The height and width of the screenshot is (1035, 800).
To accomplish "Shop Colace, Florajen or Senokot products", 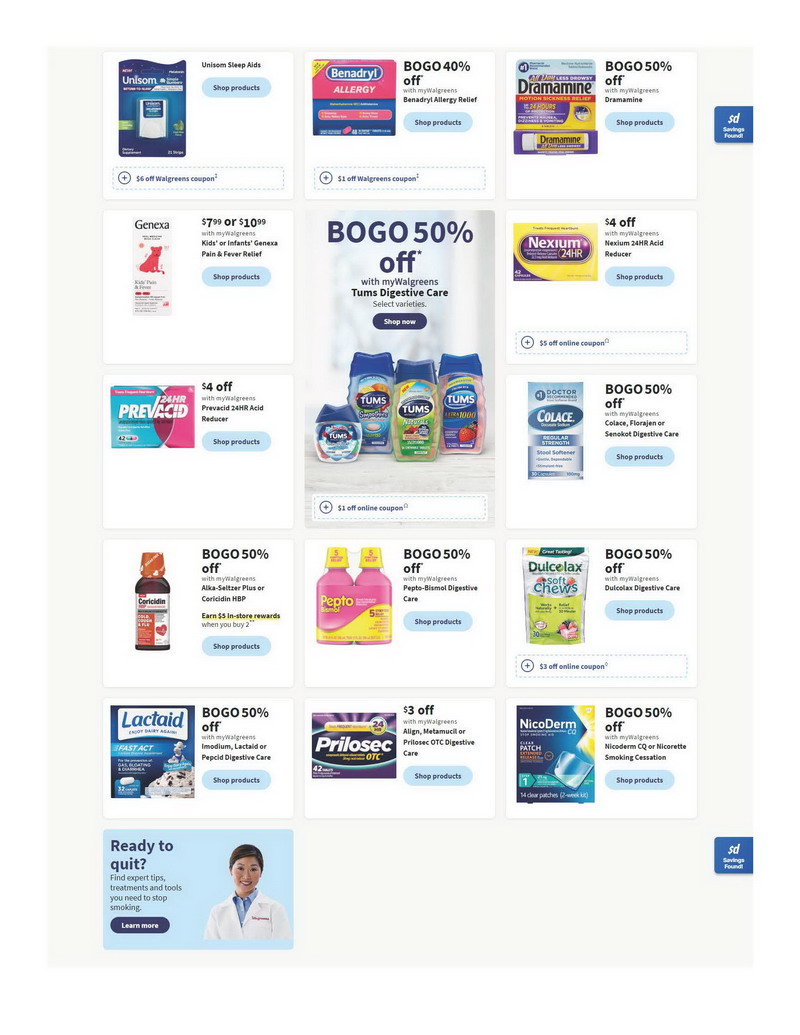I will coord(639,457).
